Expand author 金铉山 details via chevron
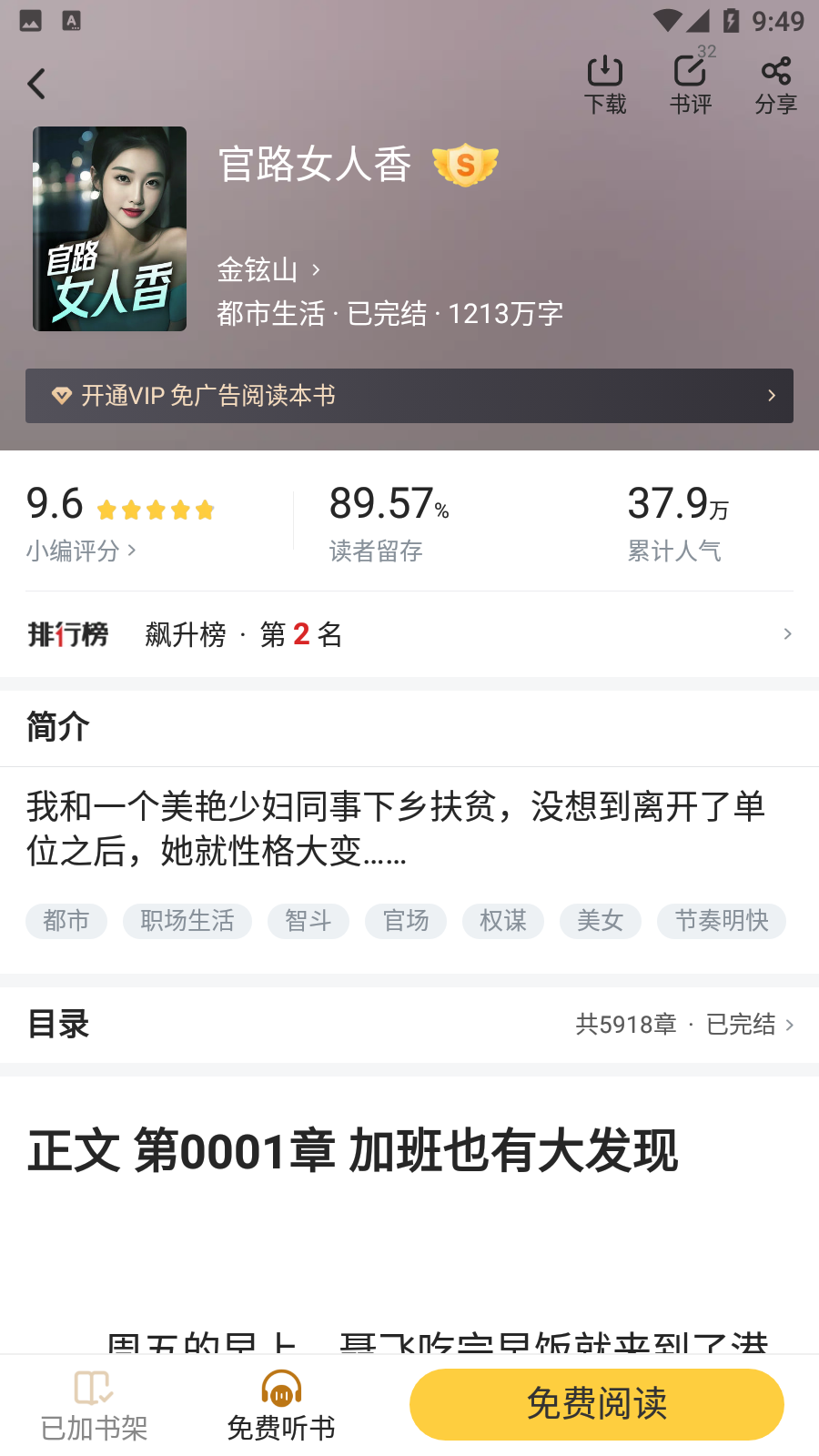The width and height of the screenshot is (819, 1456). pos(317,270)
